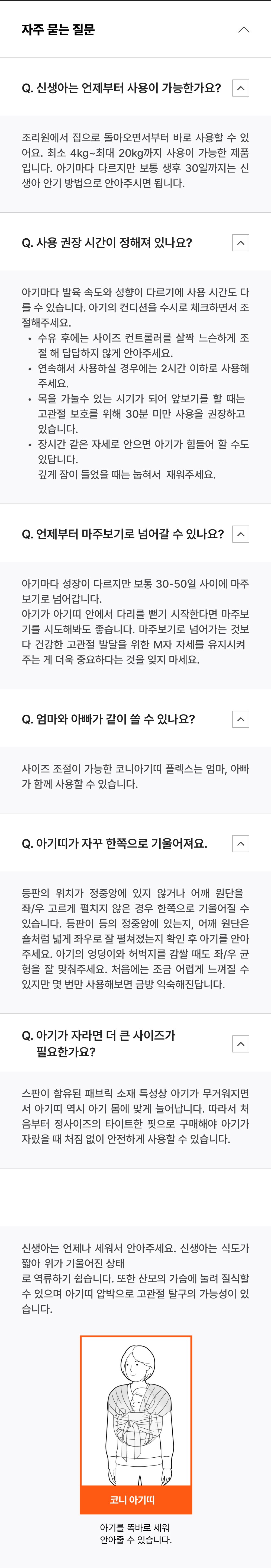Collapse the 신생아는 언제부터 사용이 가능한가요 question
The height and width of the screenshot is (1568, 271).
click(241, 88)
